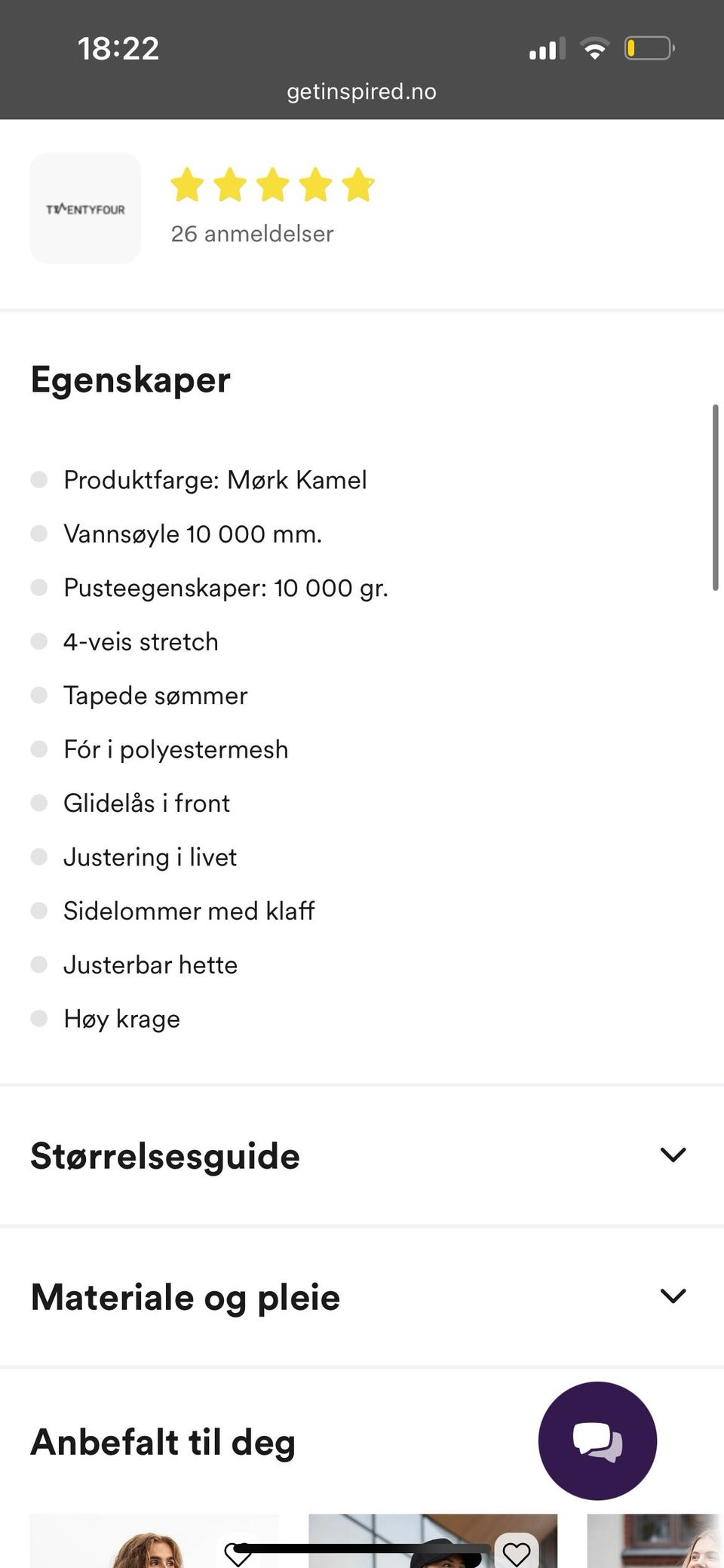The width and height of the screenshot is (724, 1568).
Task: Favorite the first recommended product
Action: coord(238,1554)
